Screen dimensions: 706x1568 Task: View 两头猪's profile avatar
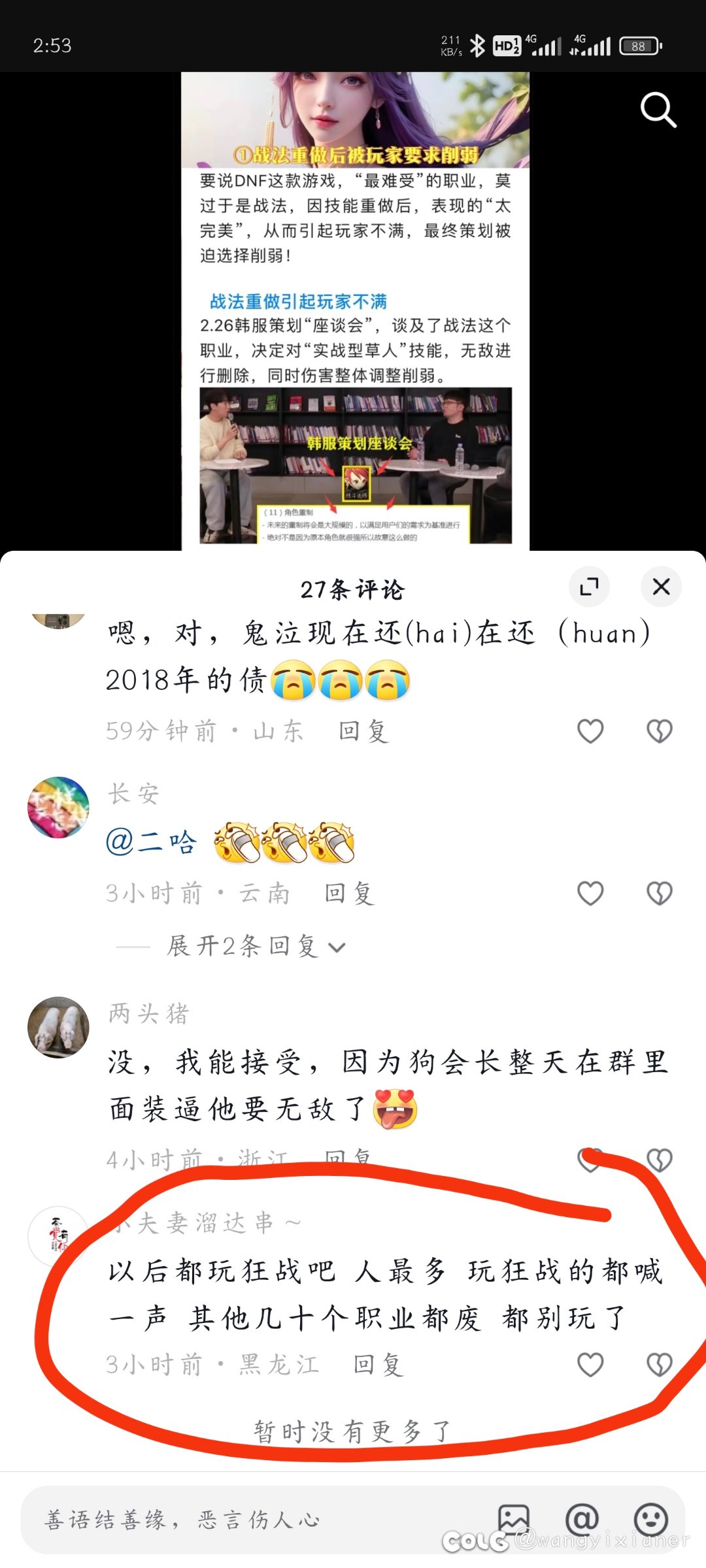pos(58,1027)
